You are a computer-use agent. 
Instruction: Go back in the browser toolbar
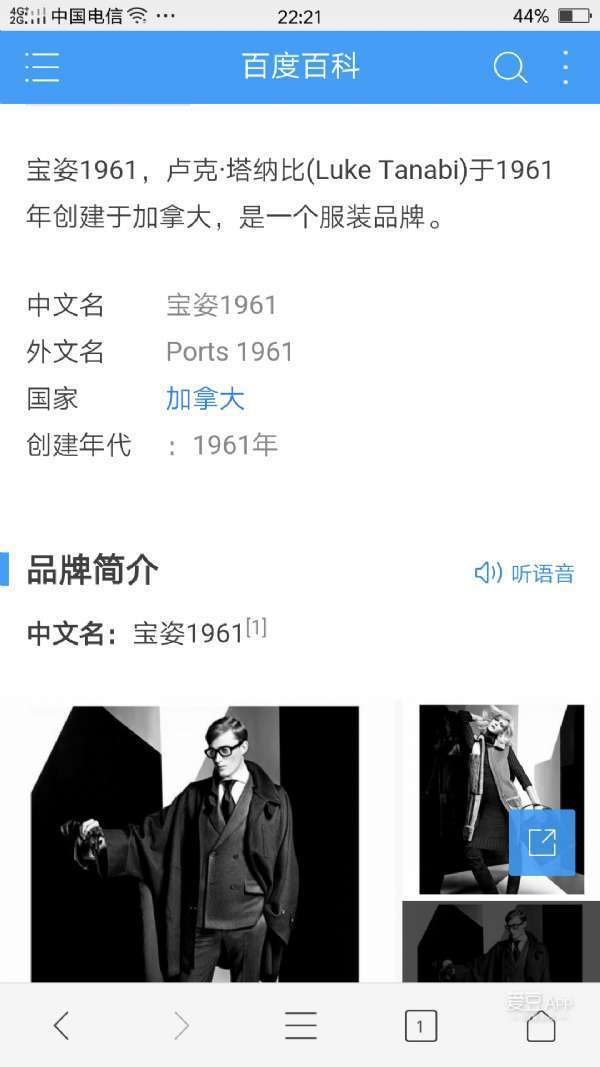click(61, 1025)
